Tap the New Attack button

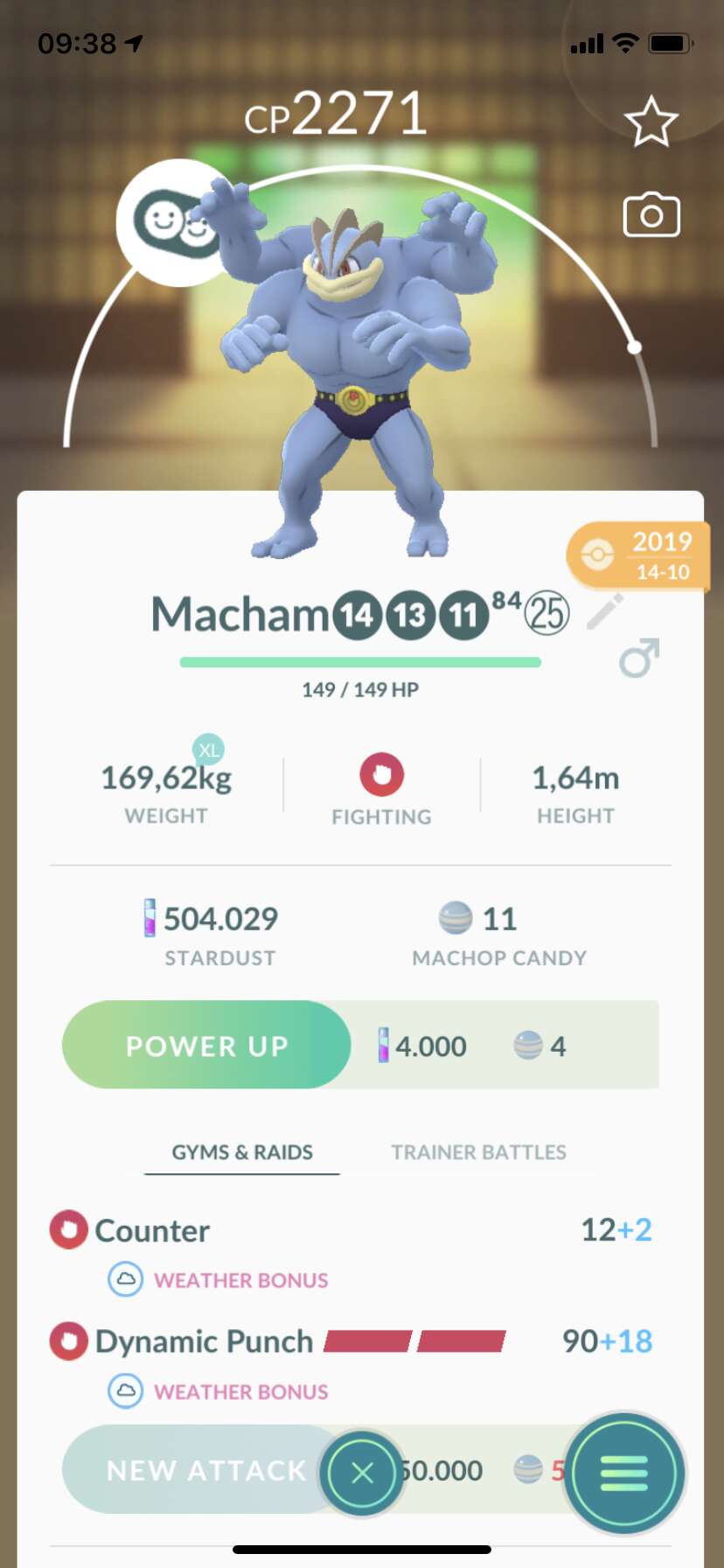(x=206, y=1470)
